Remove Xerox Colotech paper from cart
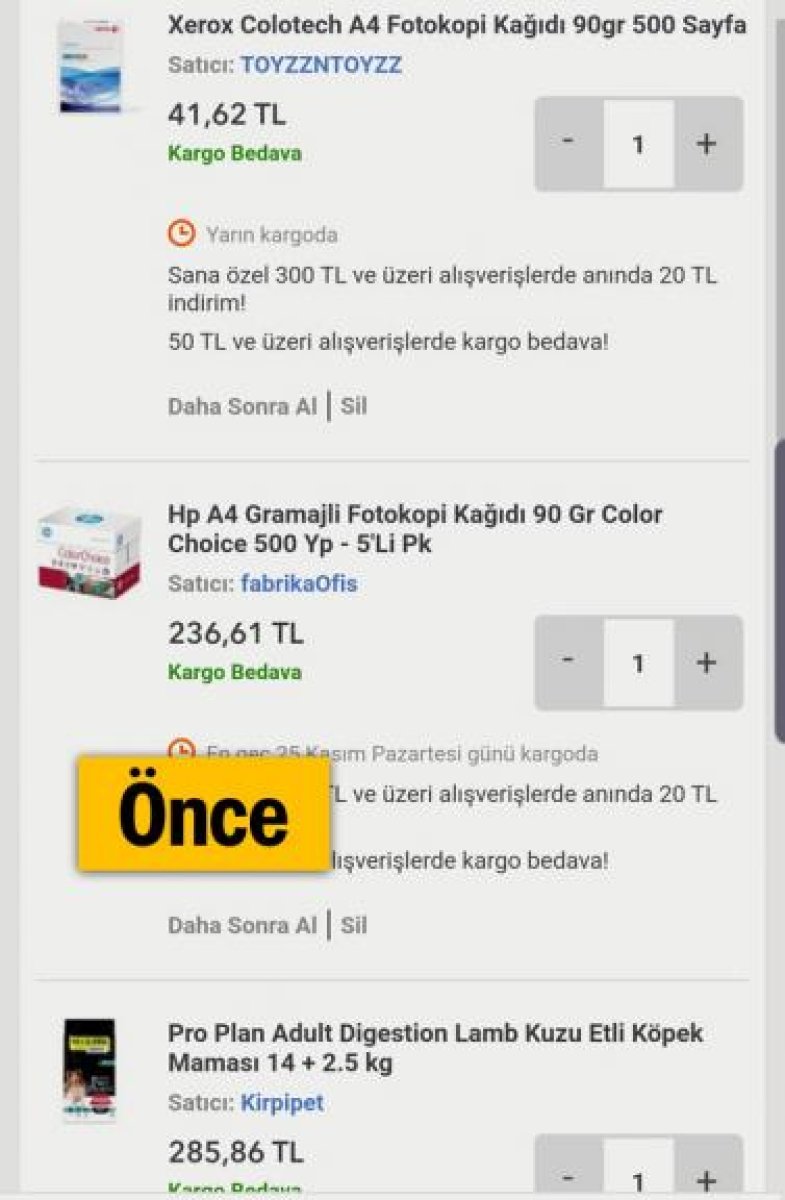Screen dimensions: 785x1200 coord(354,407)
